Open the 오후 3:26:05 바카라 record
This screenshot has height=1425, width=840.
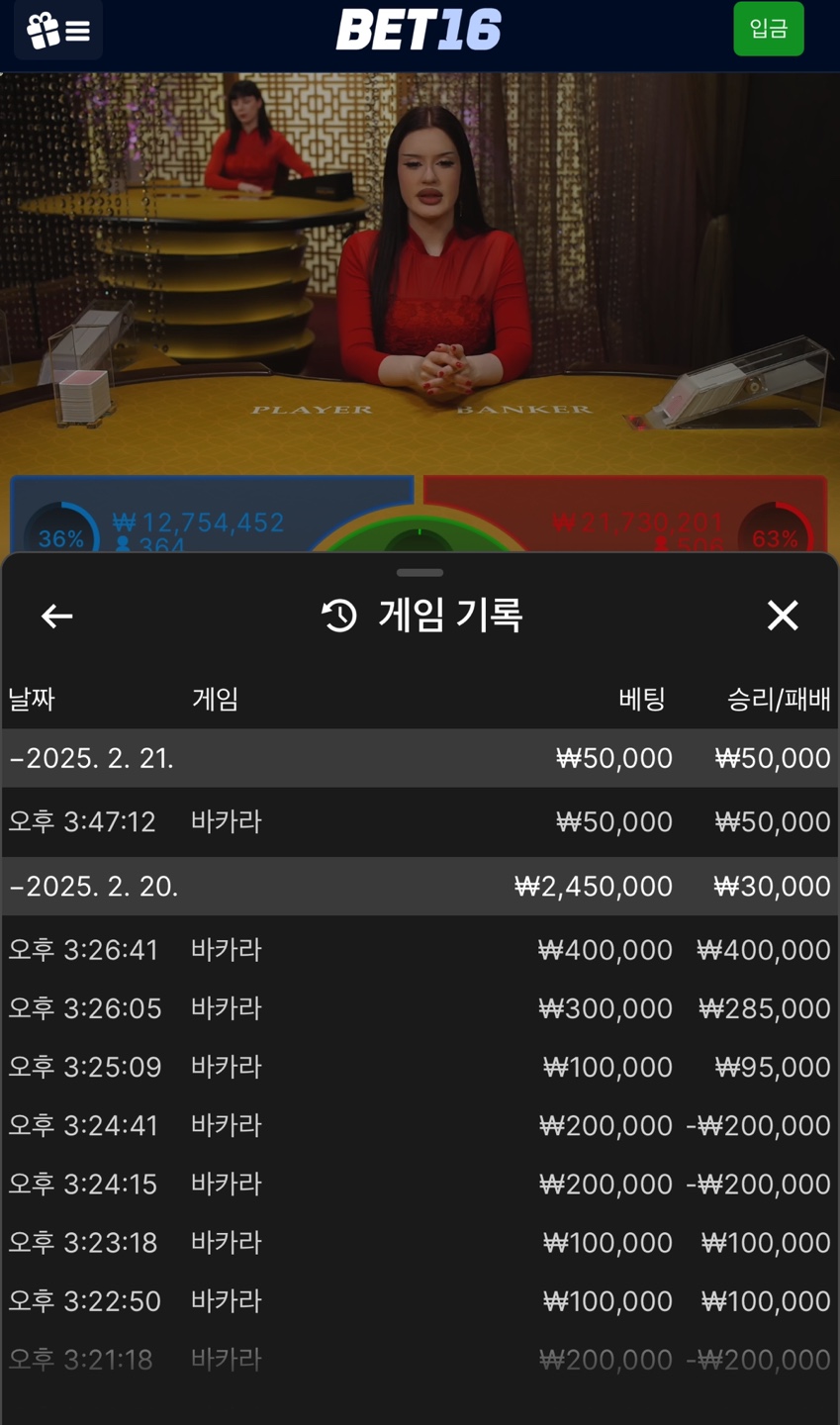click(x=420, y=1008)
